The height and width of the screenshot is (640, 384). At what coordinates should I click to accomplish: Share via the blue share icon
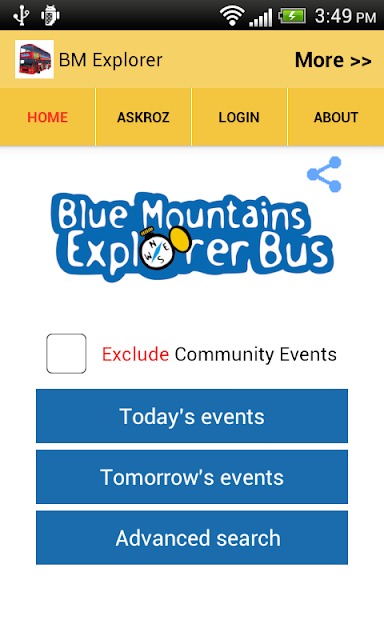(x=324, y=174)
